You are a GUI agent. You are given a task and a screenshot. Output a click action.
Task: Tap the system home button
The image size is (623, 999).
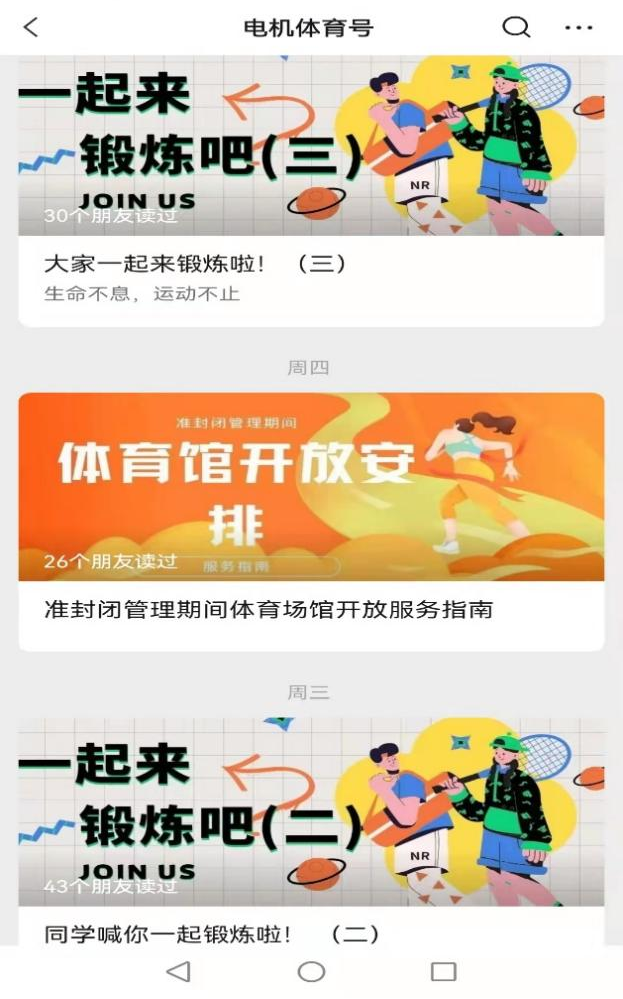(311, 971)
